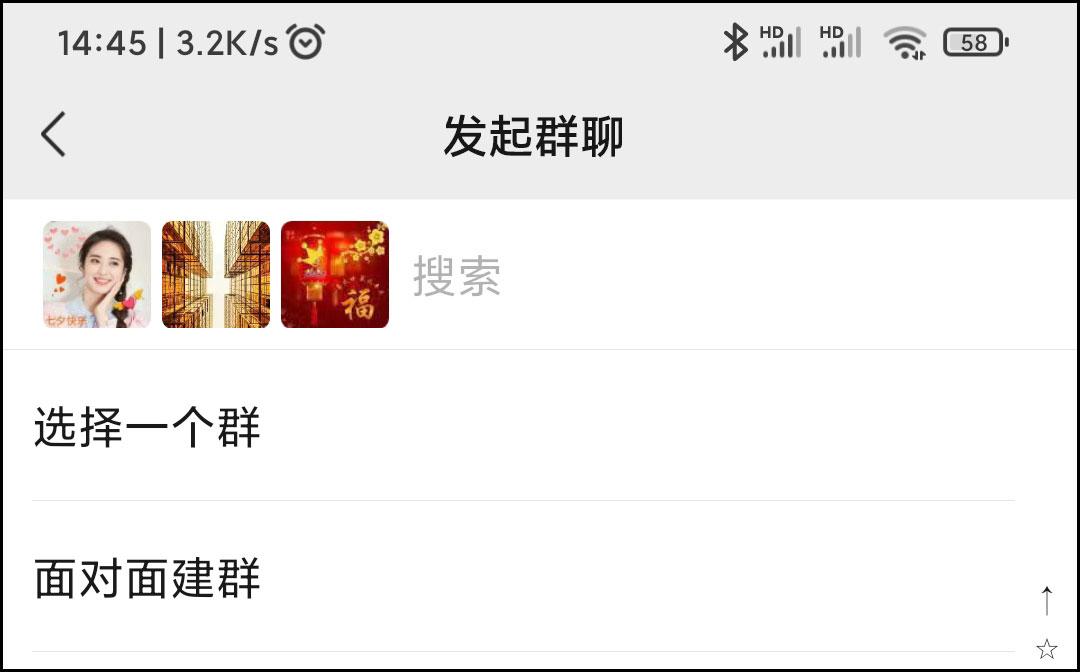The height and width of the screenshot is (672, 1080).
Task: Remove the selected contact with the building avatar
Action: 216,275
